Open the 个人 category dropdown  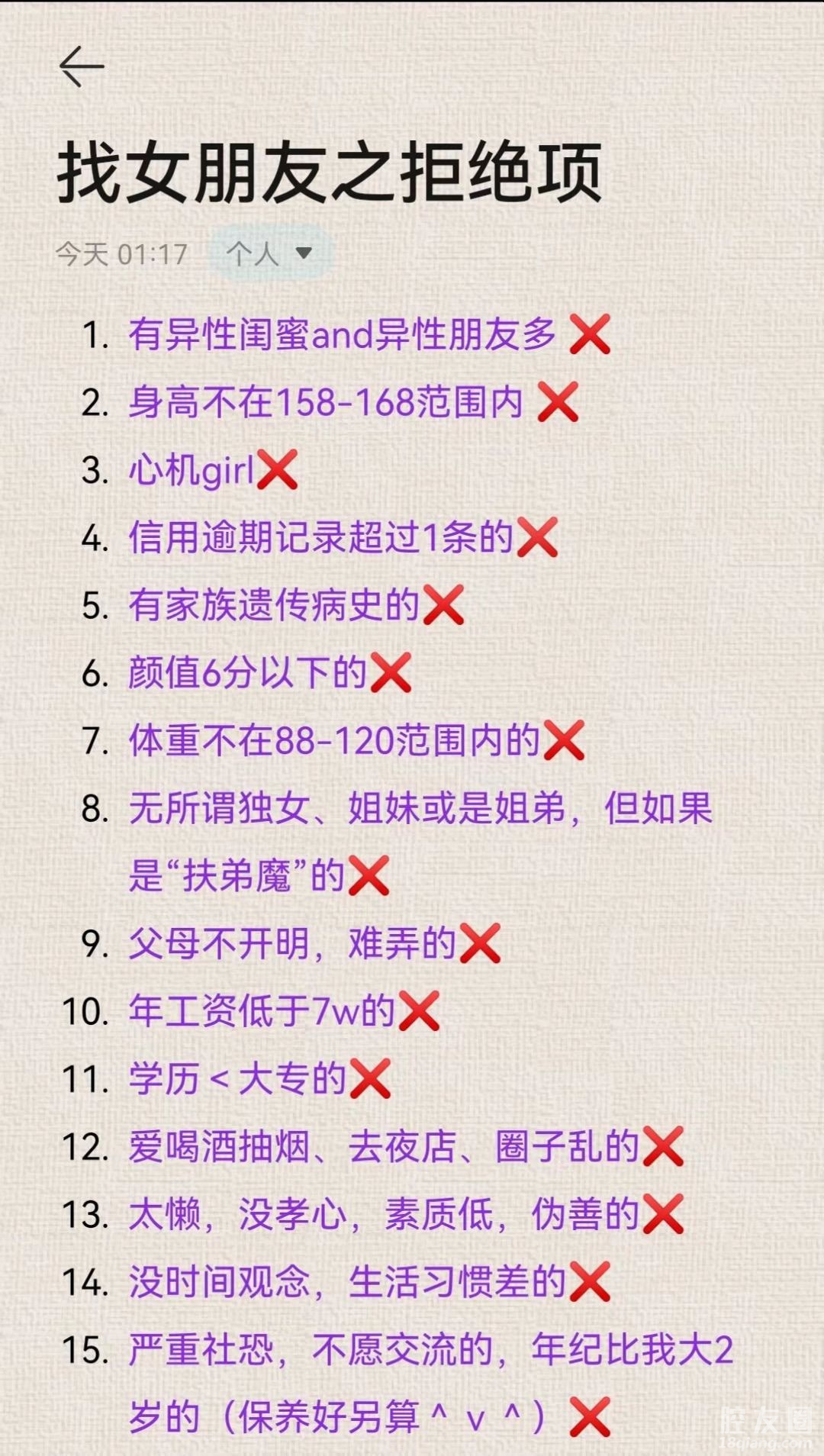270,253
